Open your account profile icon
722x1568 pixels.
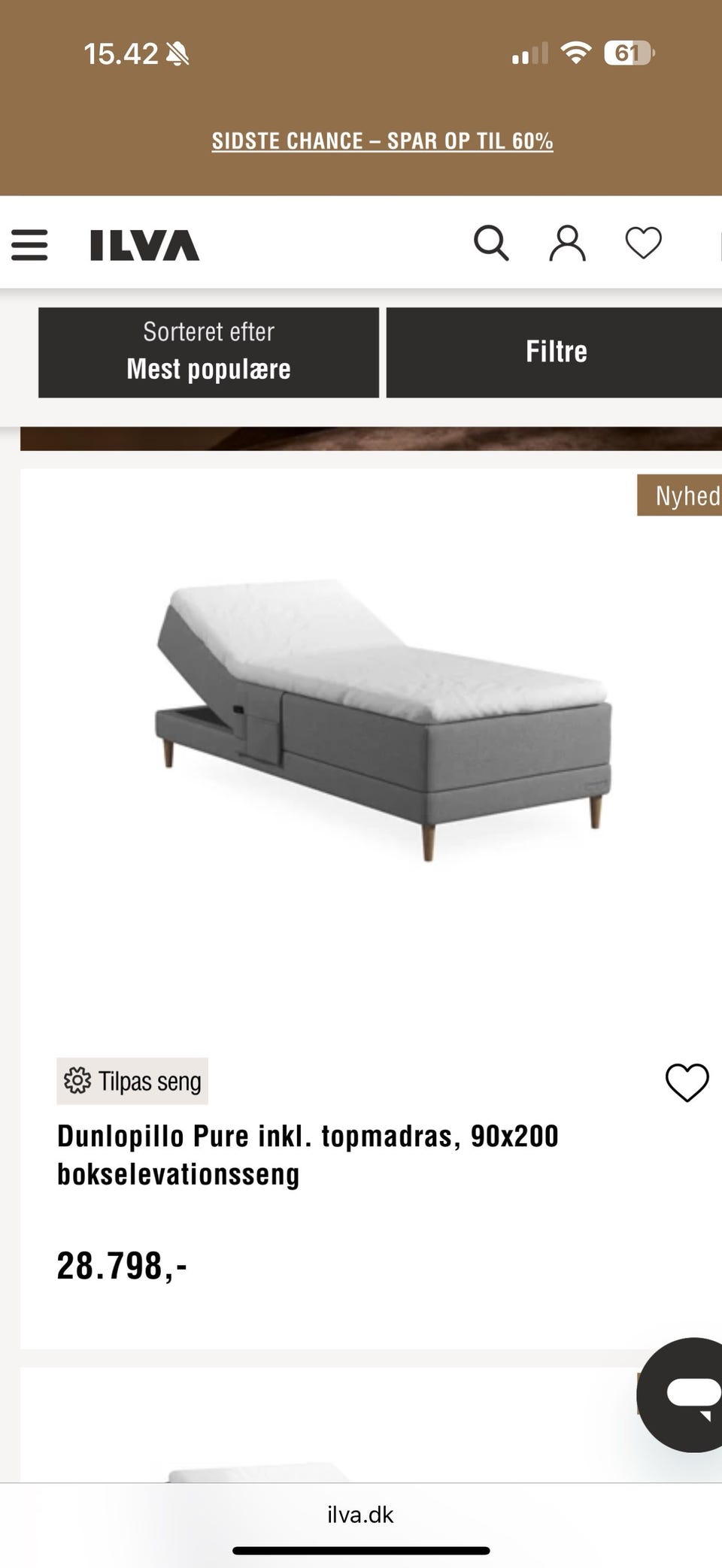click(x=568, y=243)
